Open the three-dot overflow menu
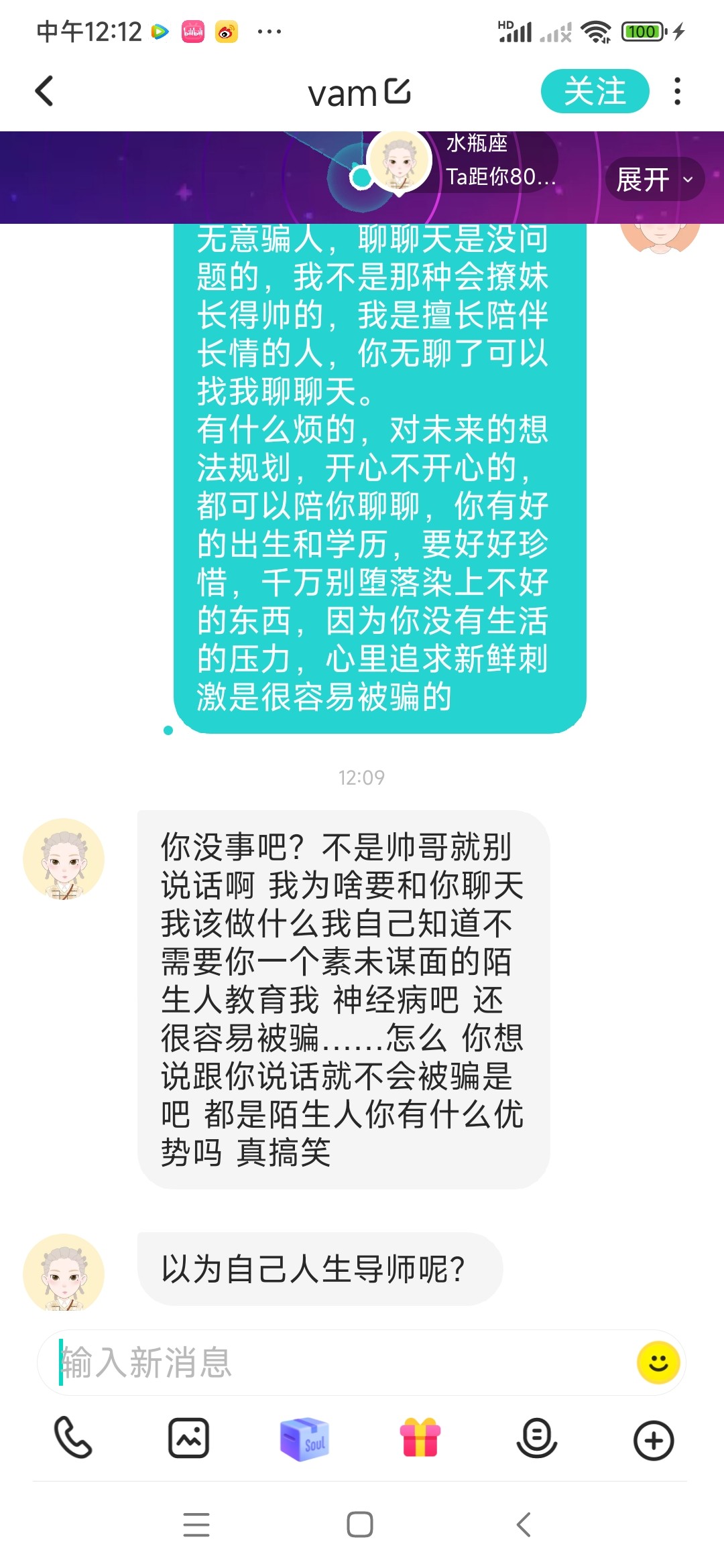724x1568 pixels. [678, 91]
